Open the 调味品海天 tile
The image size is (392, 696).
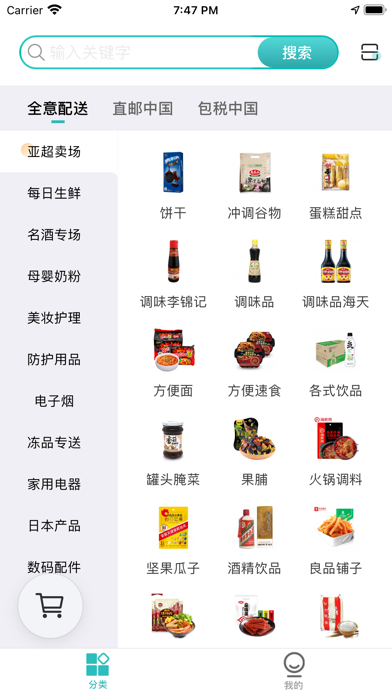pos(336,274)
